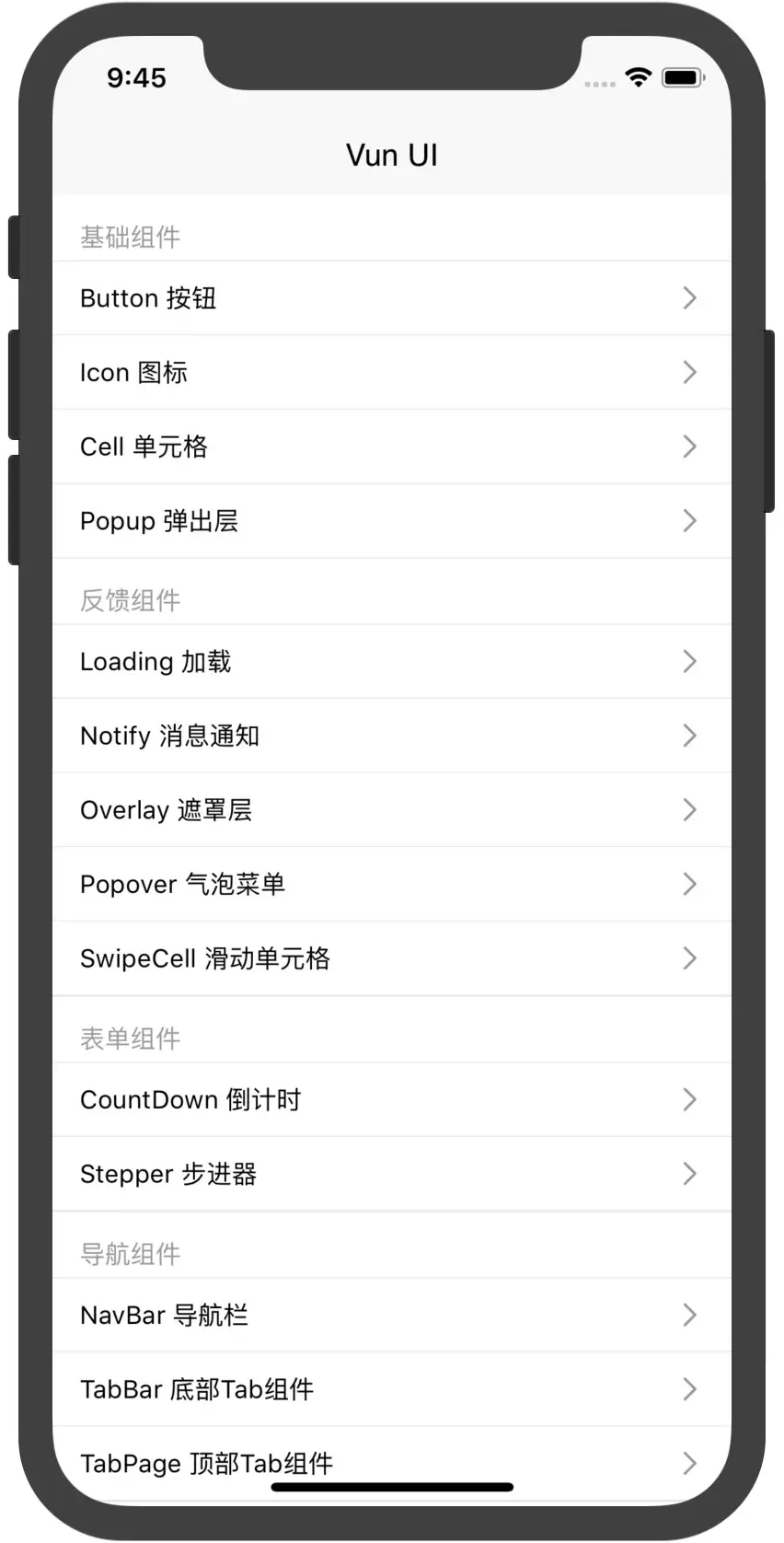Open Popup 弹出层 demo
The height and width of the screenshot is (1543, 784).
click(392, 521)
